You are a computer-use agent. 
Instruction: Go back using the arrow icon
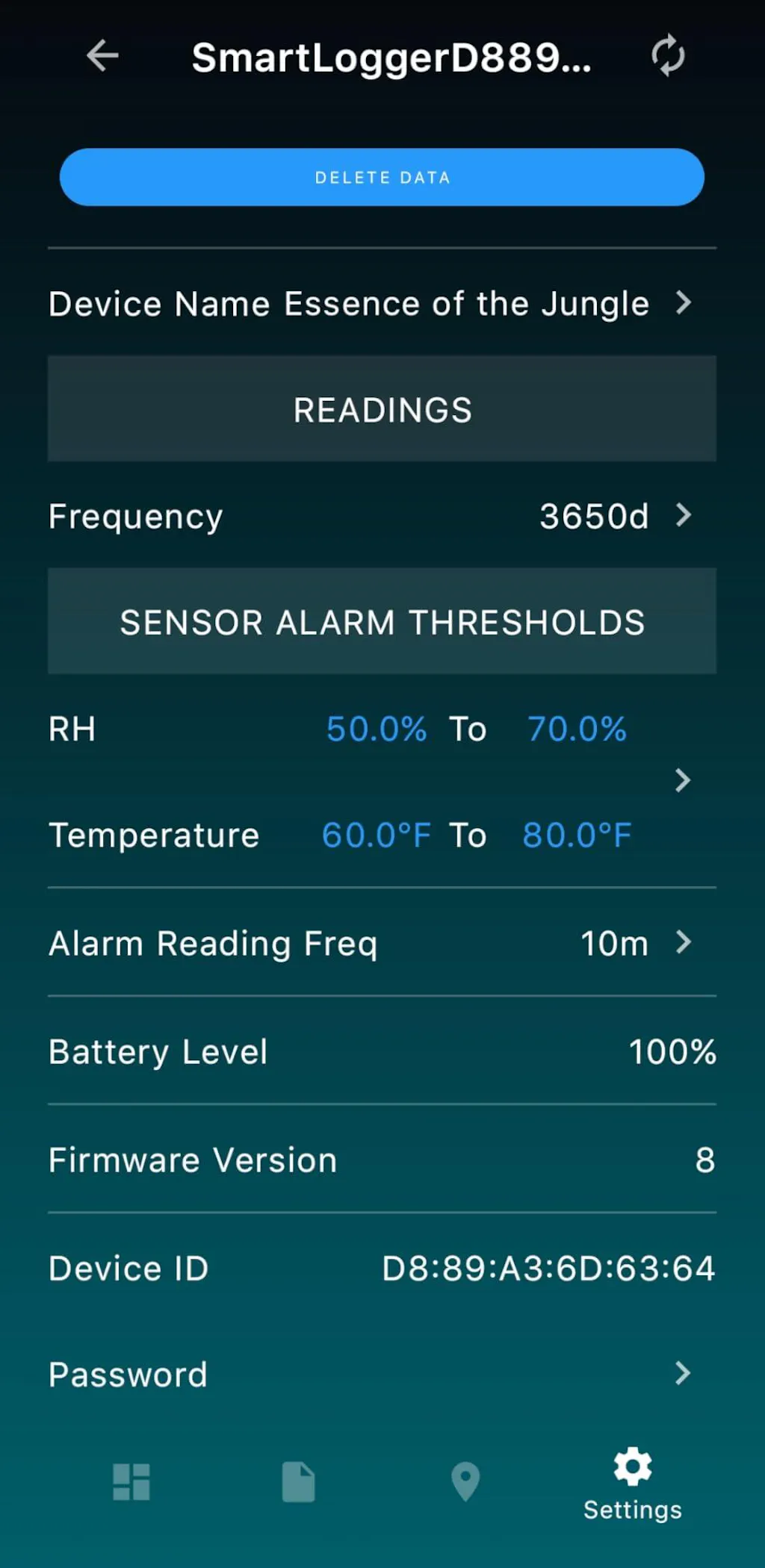coord(102,56)
